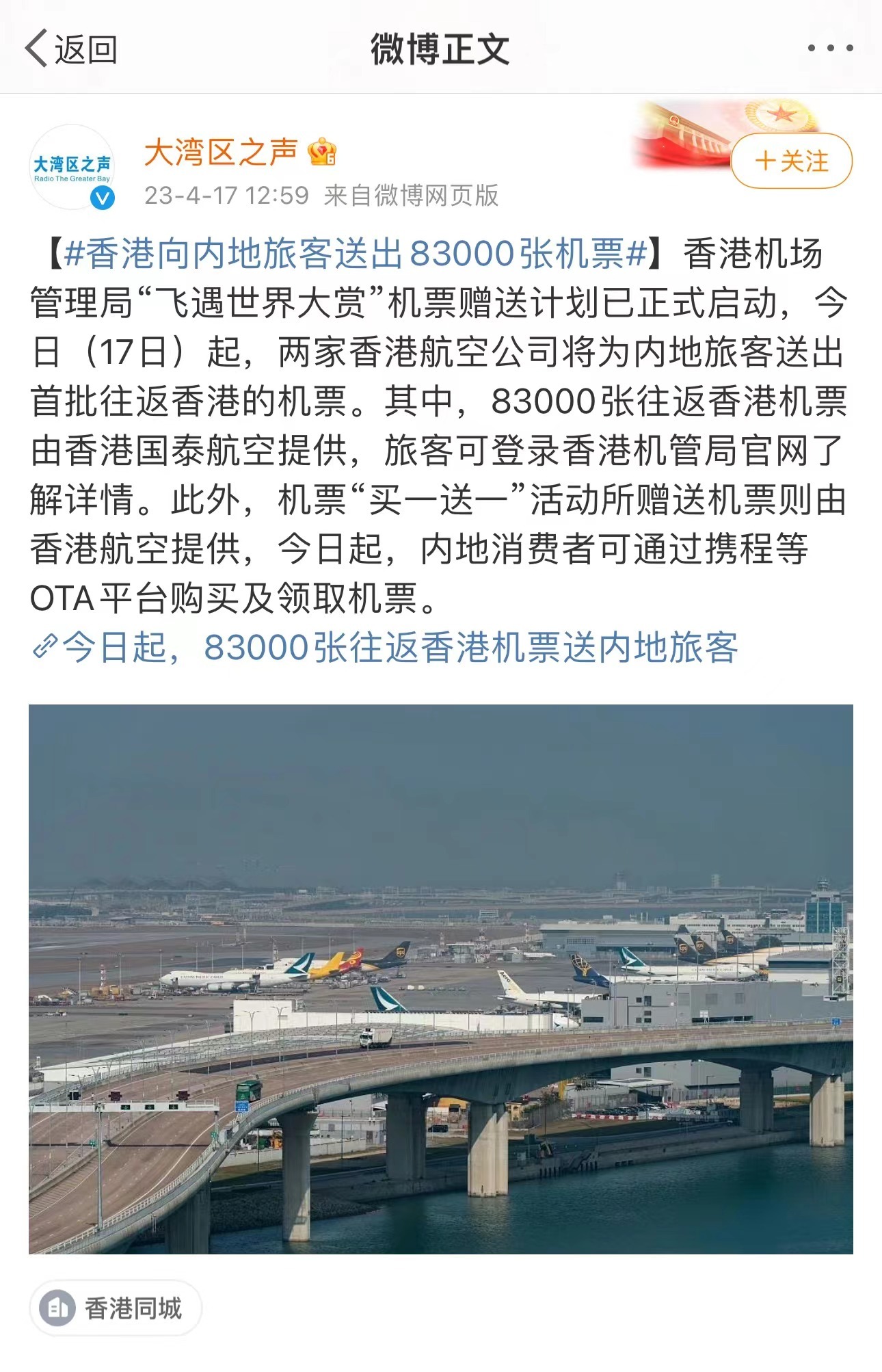The width and height of the screenshot is (882, 1372).
Task: Open the 大湾区之声 profile avatar
Action: click(x=72, y=167)
